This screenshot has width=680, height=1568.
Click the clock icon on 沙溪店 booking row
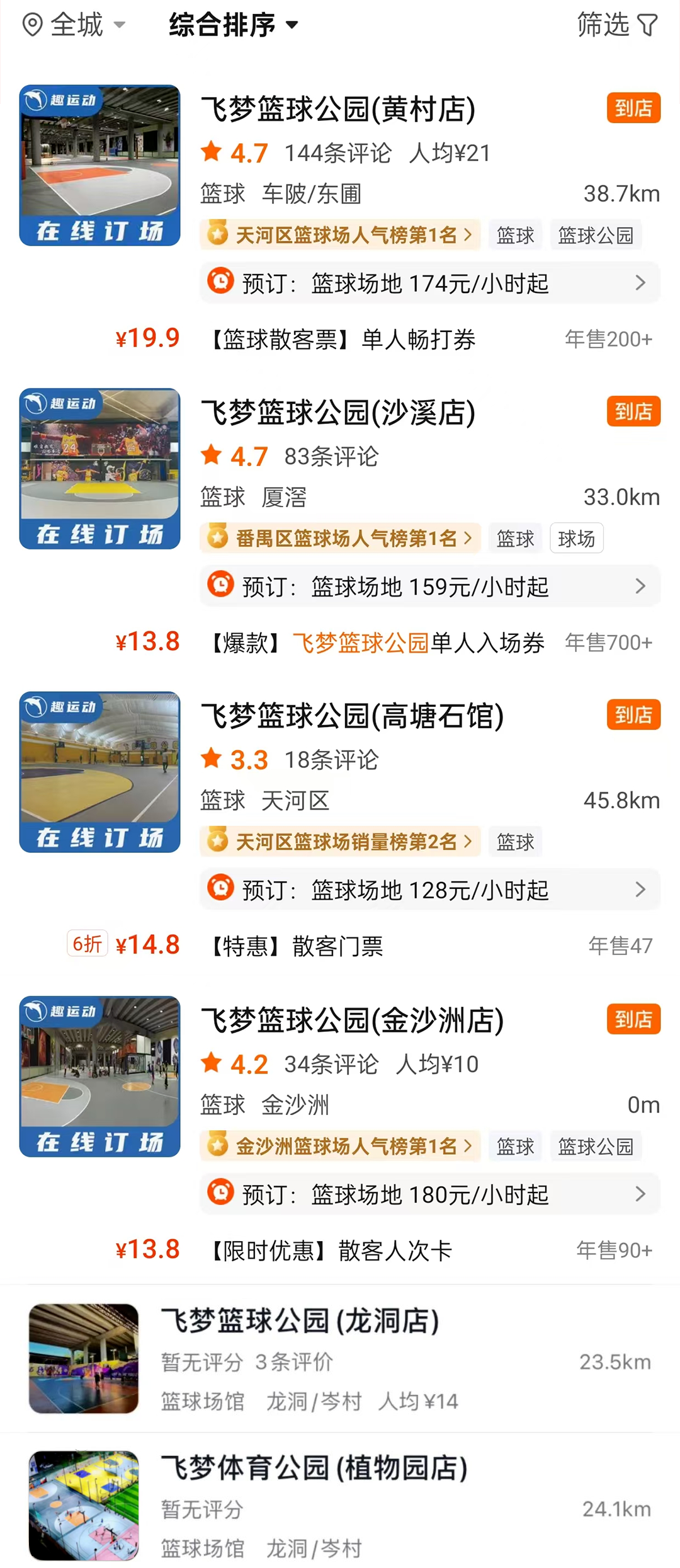coord(222,586)
